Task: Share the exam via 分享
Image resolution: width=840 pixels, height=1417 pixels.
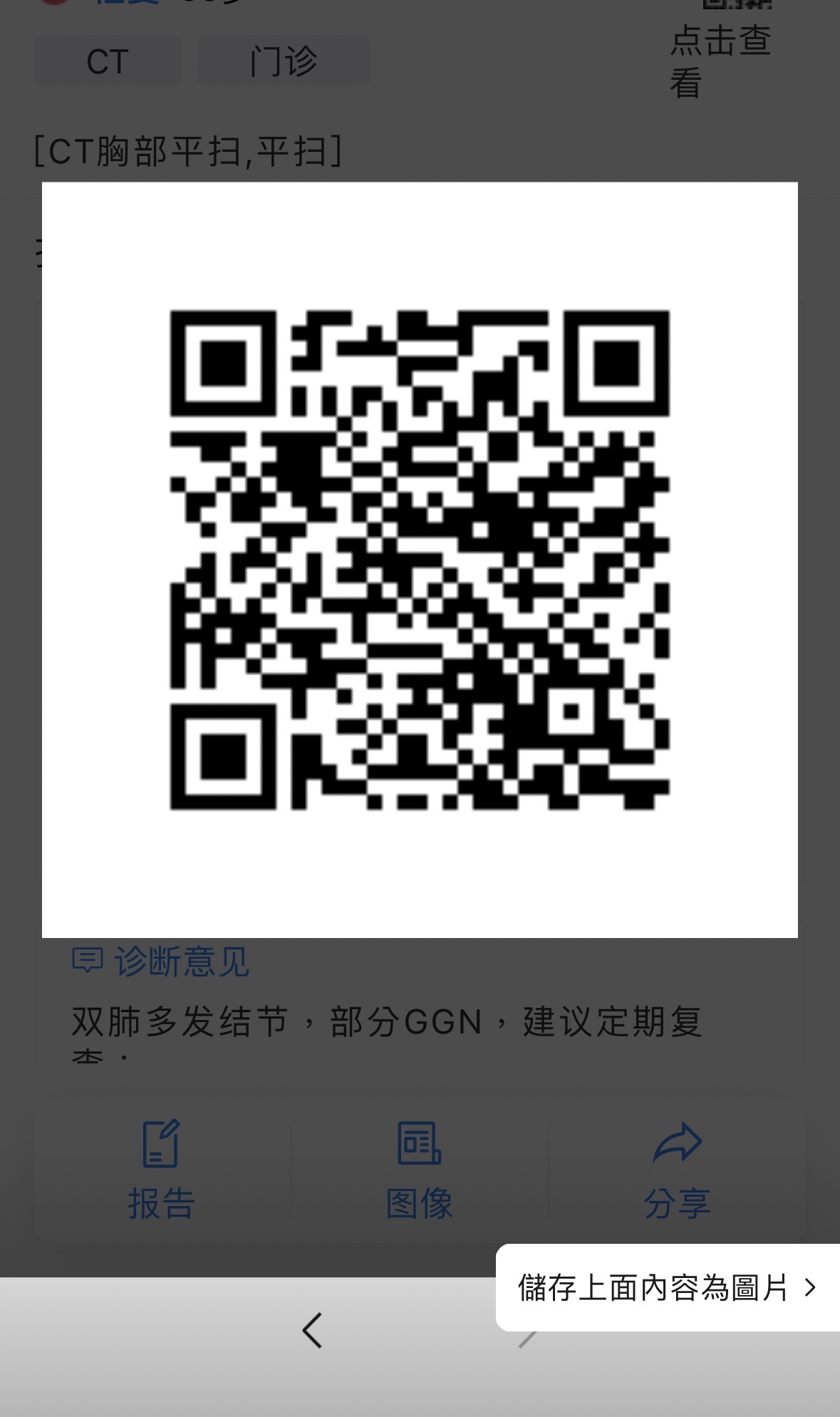Action: tap(677, 1169)
